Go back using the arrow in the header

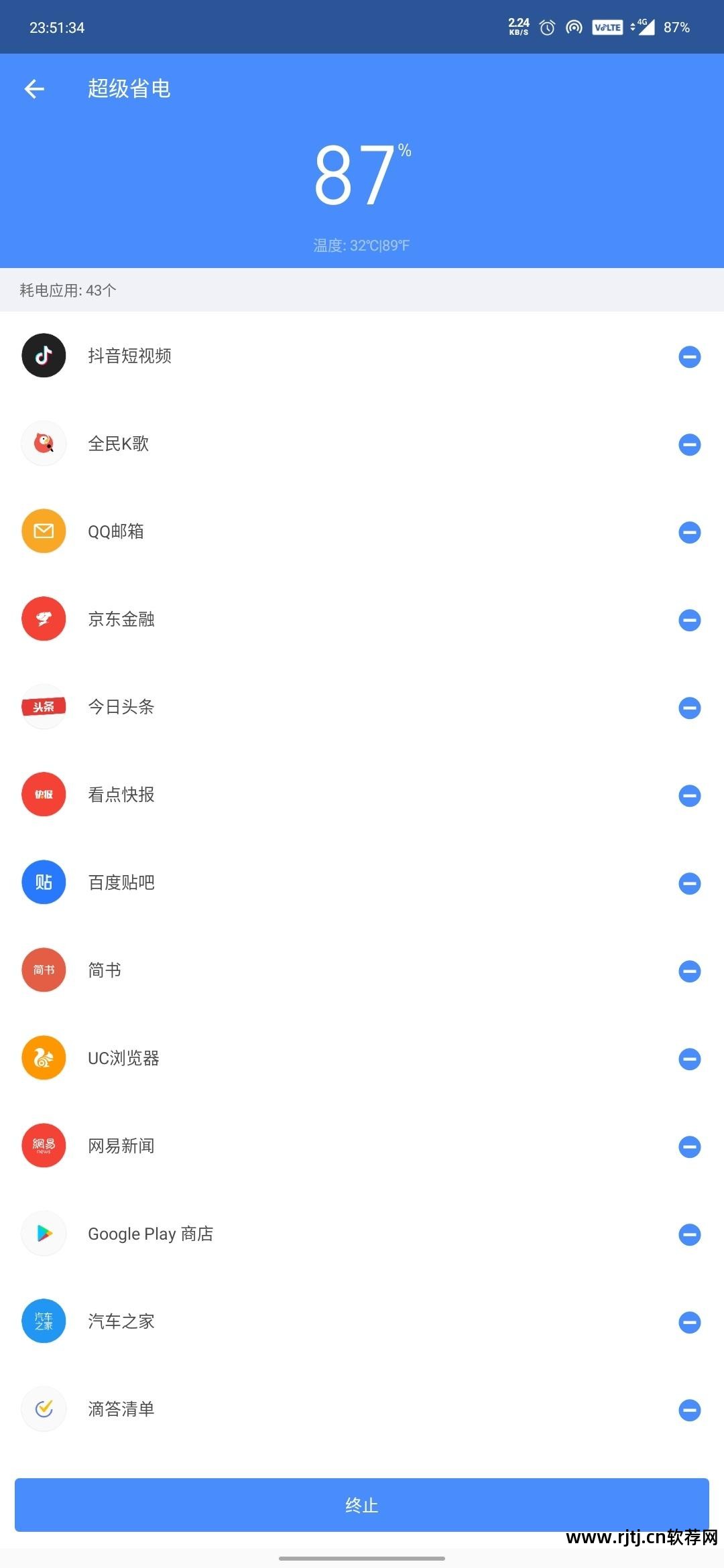tap(34, 88)
